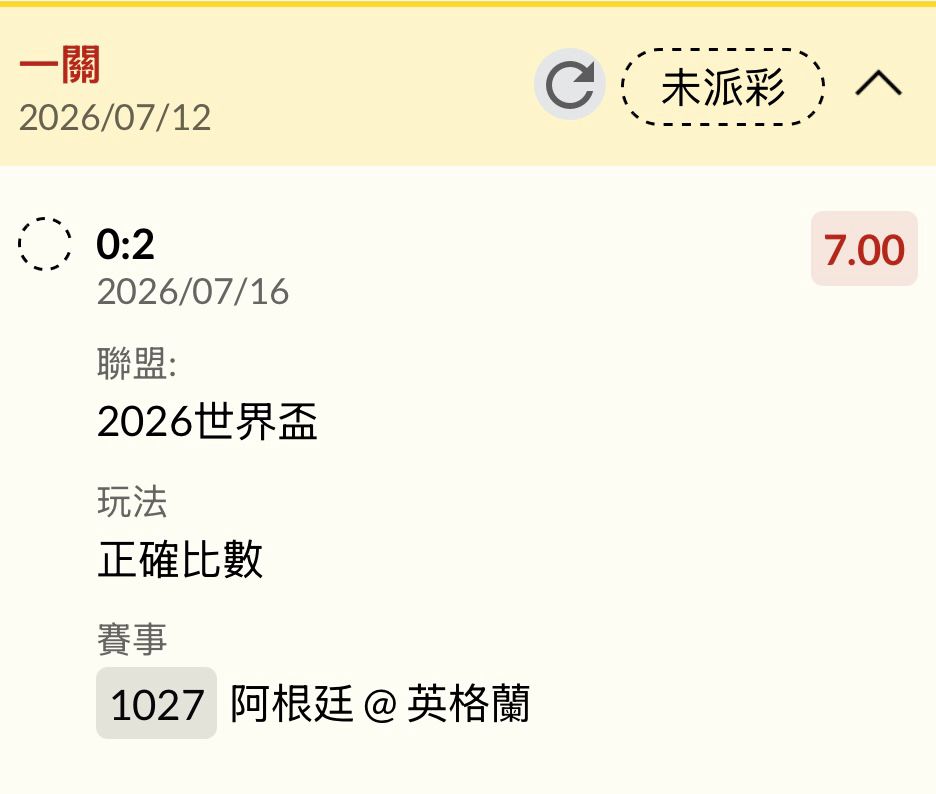This screenshot has width=936, height=794.
Task: Tap the circular refresh arrow icon
Action: click(x=569, y=84)
